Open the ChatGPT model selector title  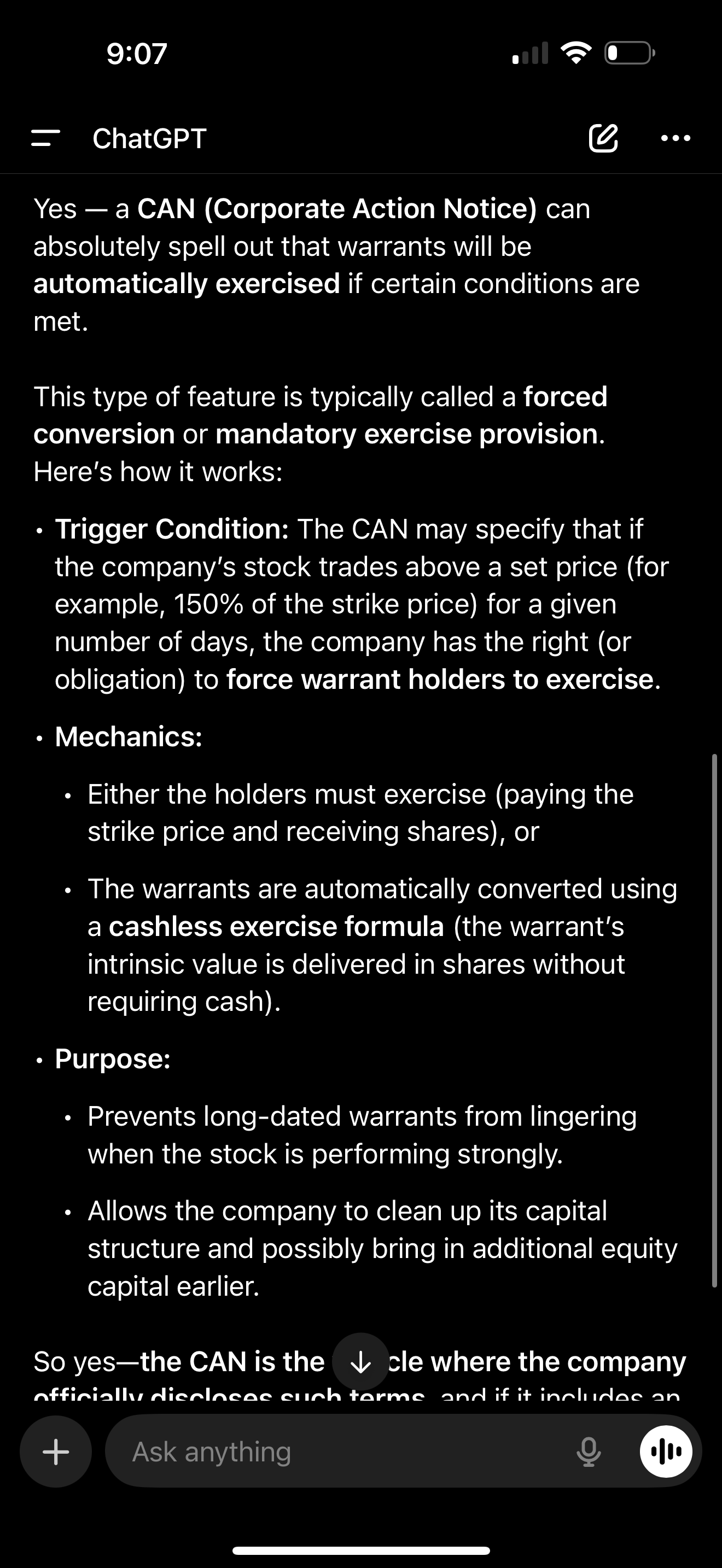coord(150,138)
